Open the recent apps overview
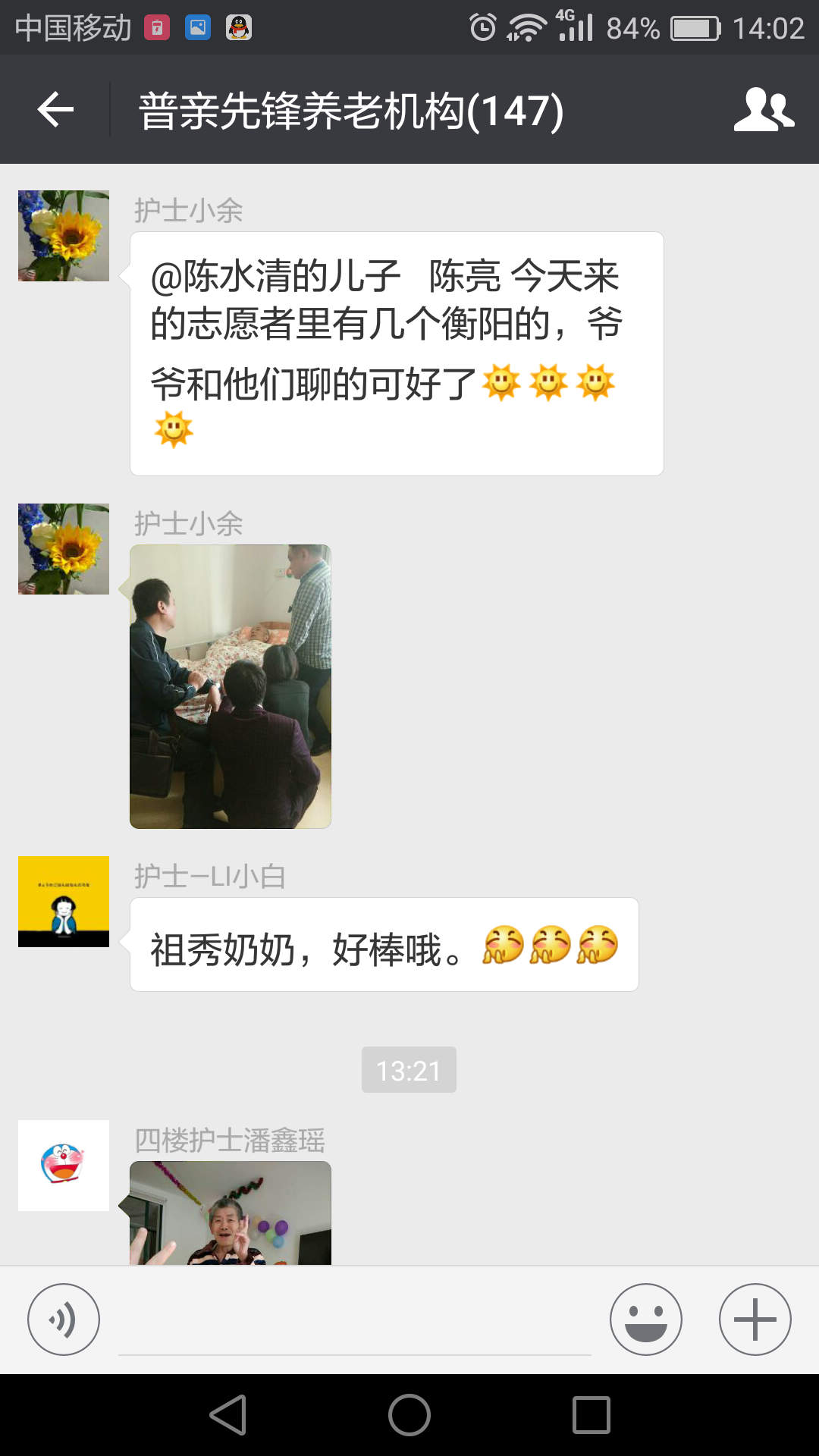 pos(591,1415)
